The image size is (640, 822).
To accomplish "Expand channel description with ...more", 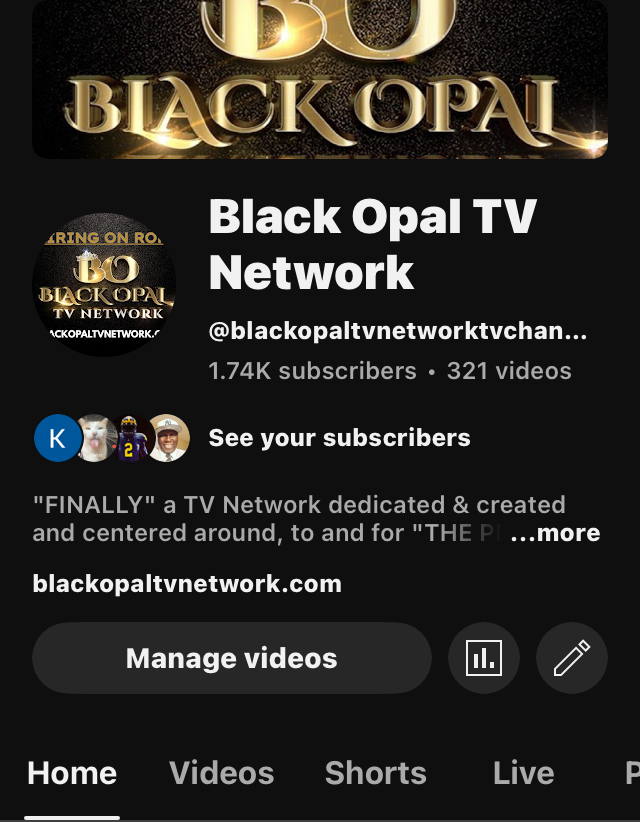I will click(555, 533).
